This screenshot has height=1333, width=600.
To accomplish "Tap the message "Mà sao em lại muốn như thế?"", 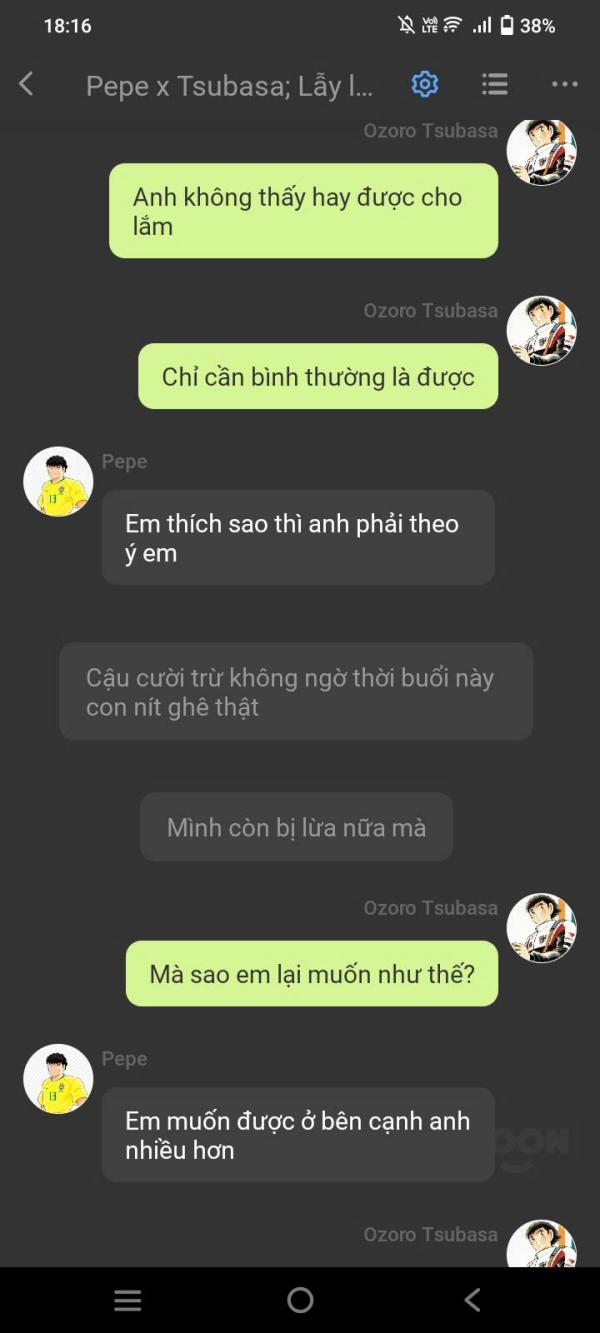I will [x=312, y=973].
